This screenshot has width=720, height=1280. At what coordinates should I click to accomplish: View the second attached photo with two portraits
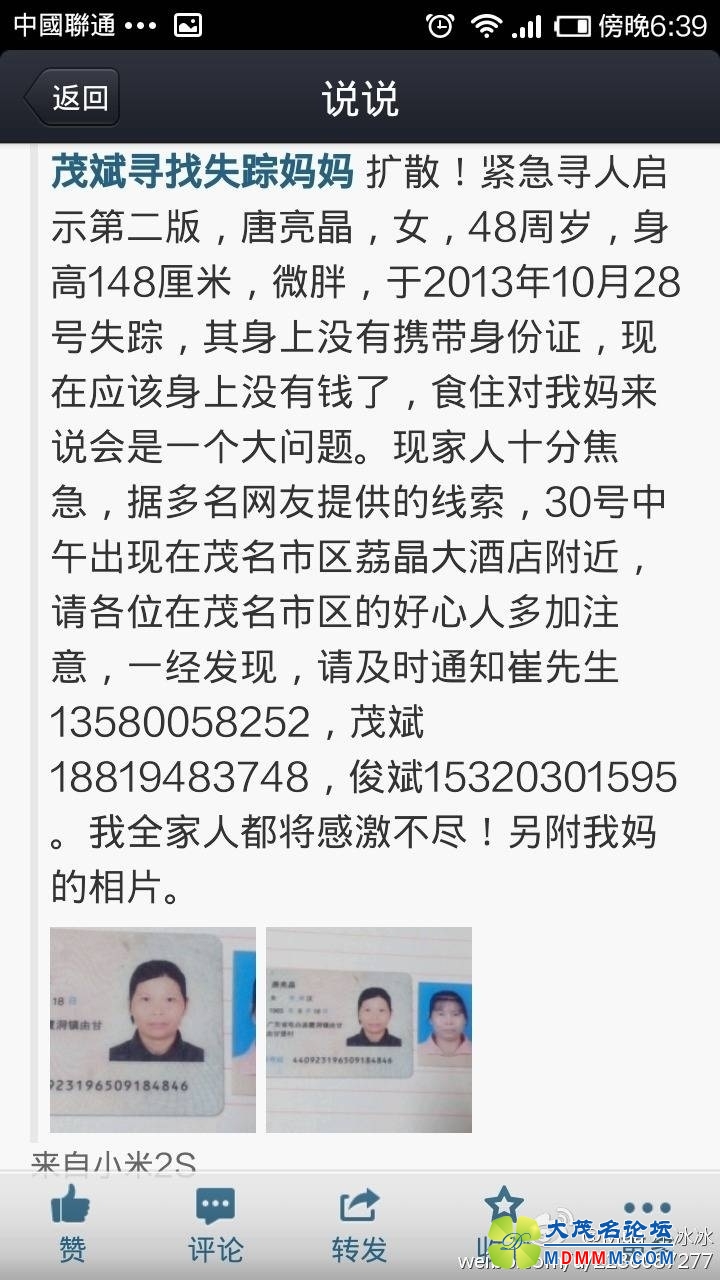[x=368, y=1029]
